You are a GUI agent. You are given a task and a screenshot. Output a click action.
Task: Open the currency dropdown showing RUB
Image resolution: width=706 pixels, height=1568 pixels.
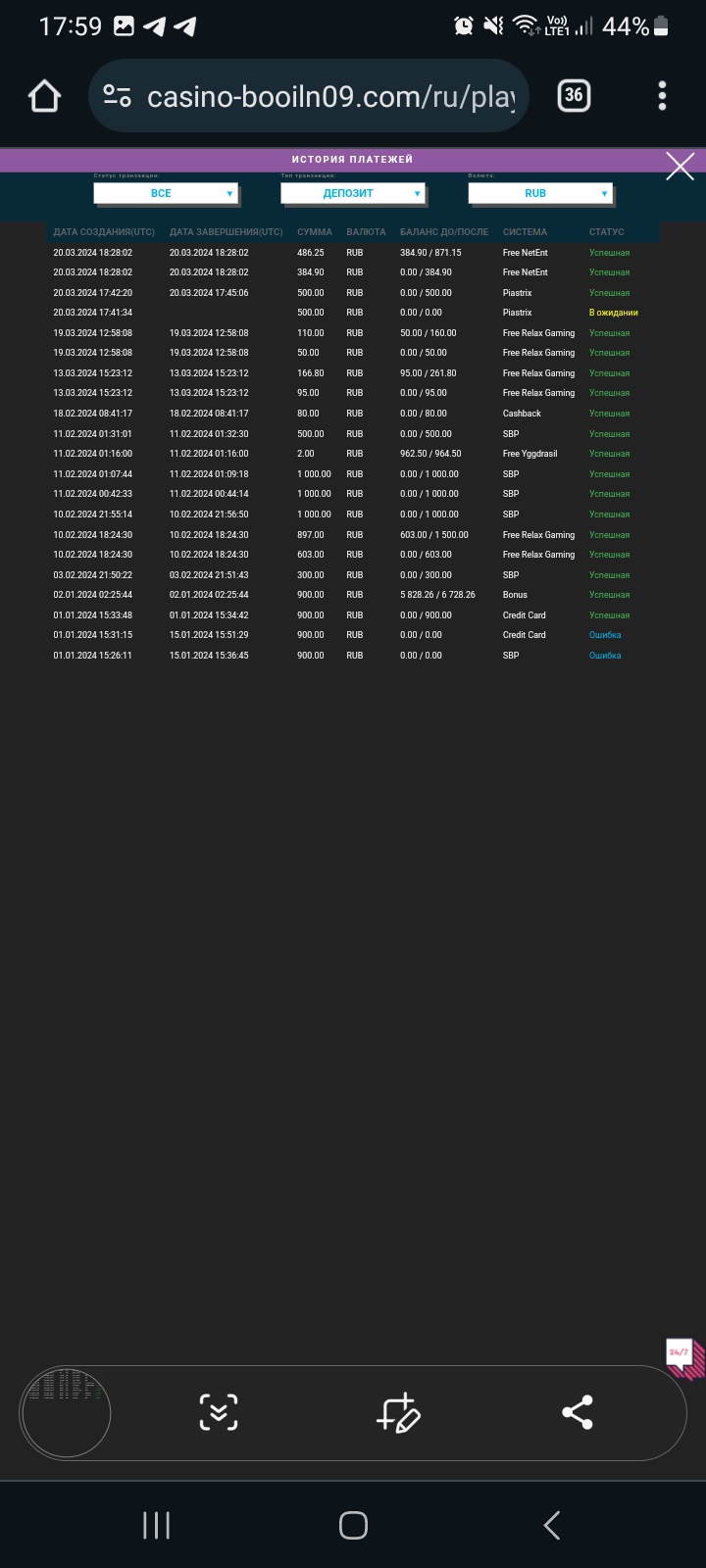coord(540,193)
